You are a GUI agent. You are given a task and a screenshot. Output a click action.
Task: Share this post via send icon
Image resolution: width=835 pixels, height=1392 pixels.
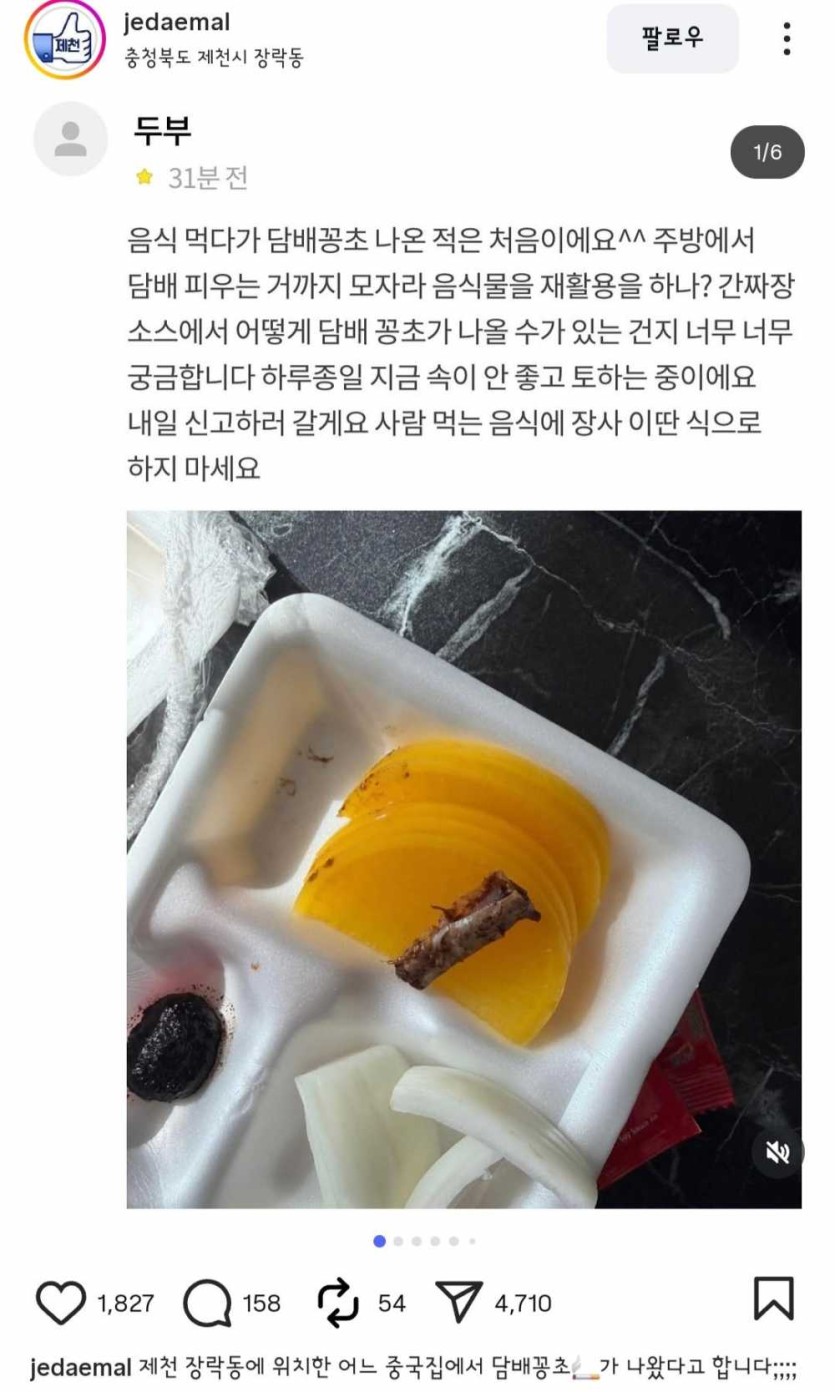459,1302
